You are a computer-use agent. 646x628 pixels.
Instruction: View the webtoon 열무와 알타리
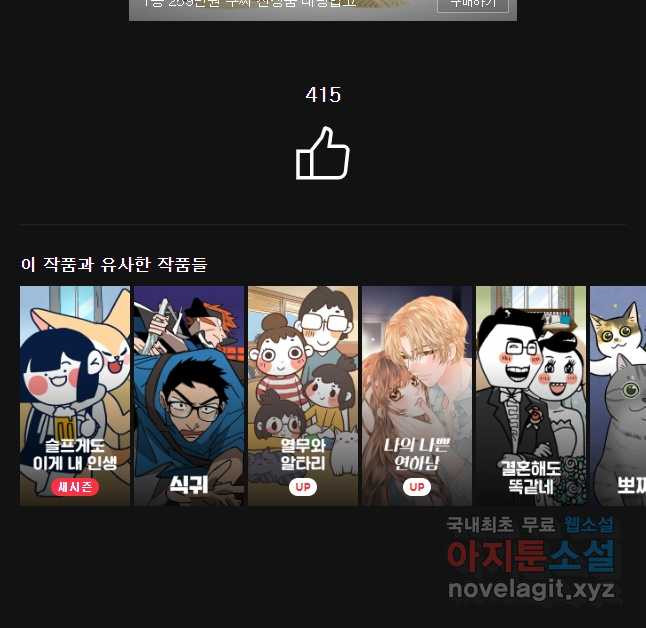click(303, 395)
